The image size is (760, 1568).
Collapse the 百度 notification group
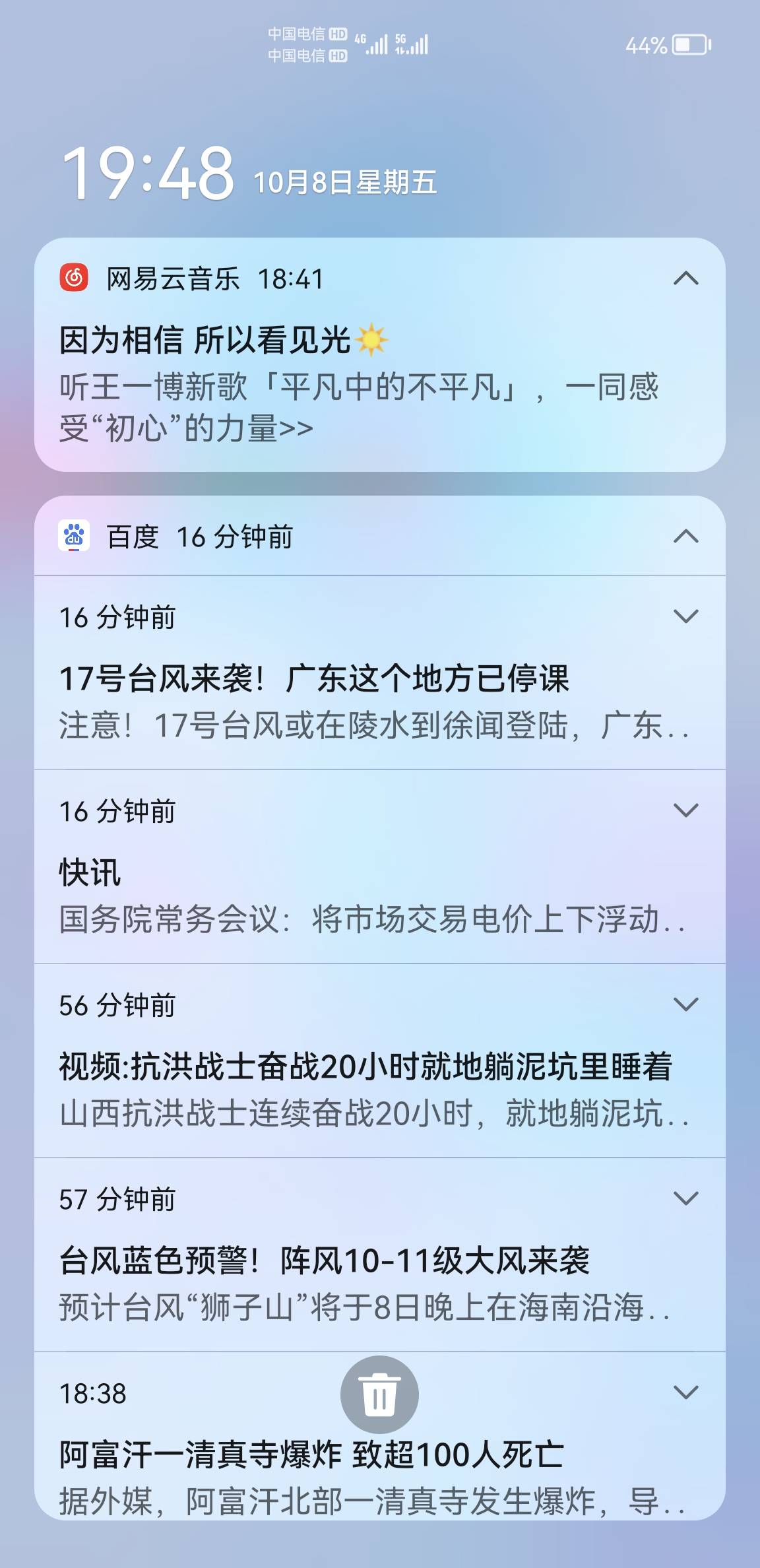pyautogui.click(x=685, y=537)
